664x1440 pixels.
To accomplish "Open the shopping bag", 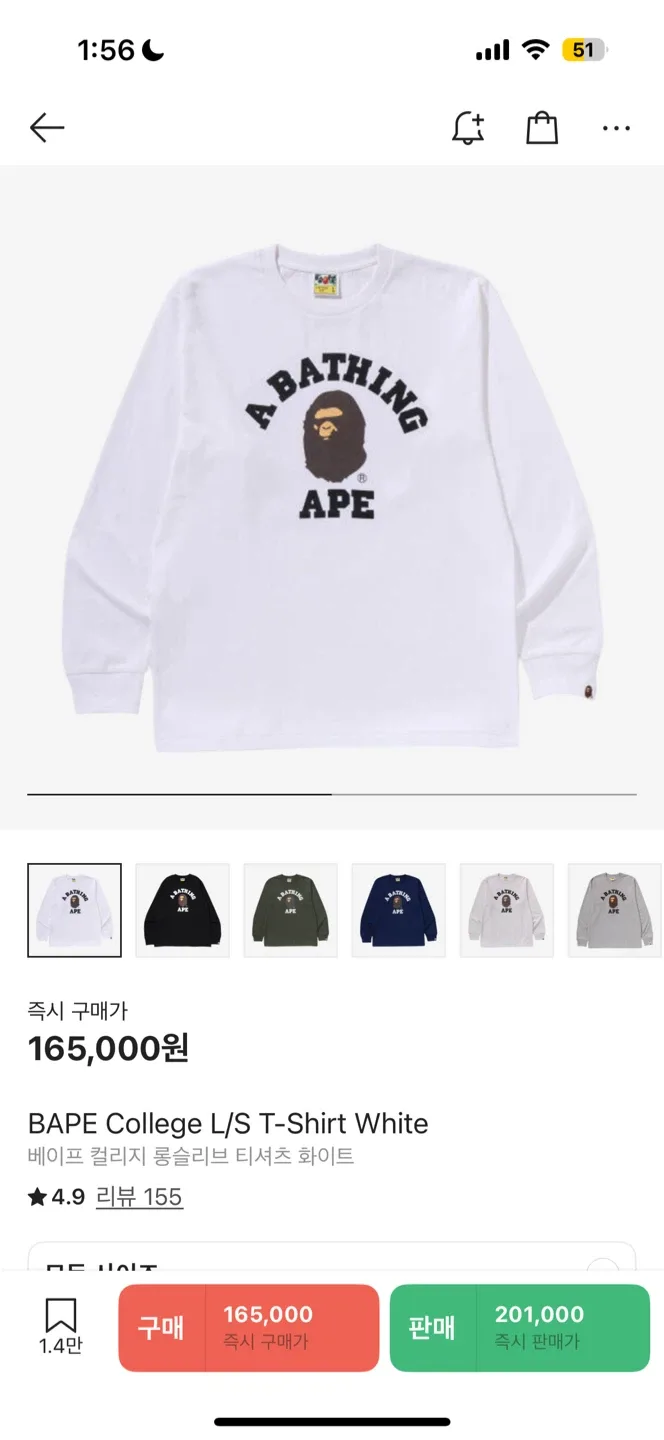I will pos(542,128).
